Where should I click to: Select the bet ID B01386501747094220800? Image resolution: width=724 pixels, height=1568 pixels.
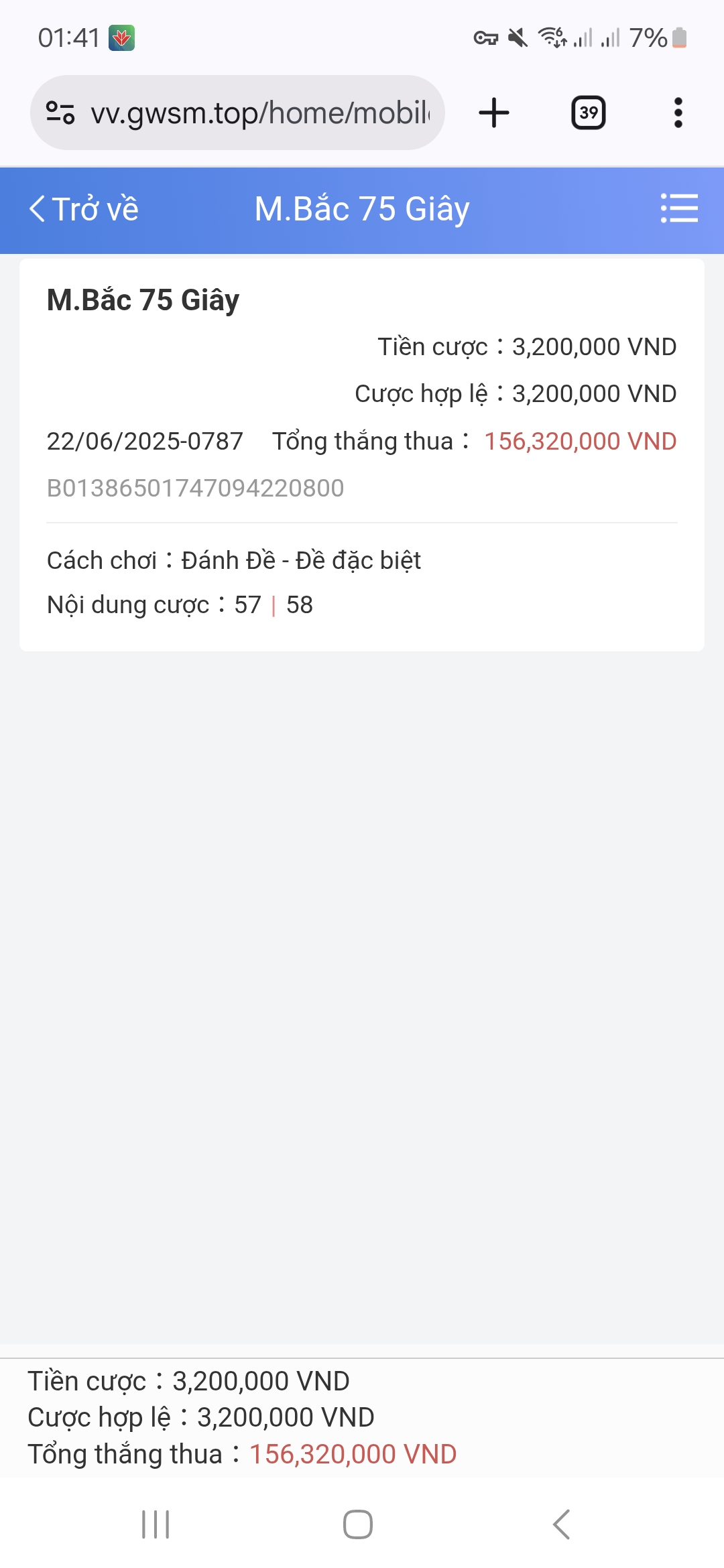tap(195, 487)
